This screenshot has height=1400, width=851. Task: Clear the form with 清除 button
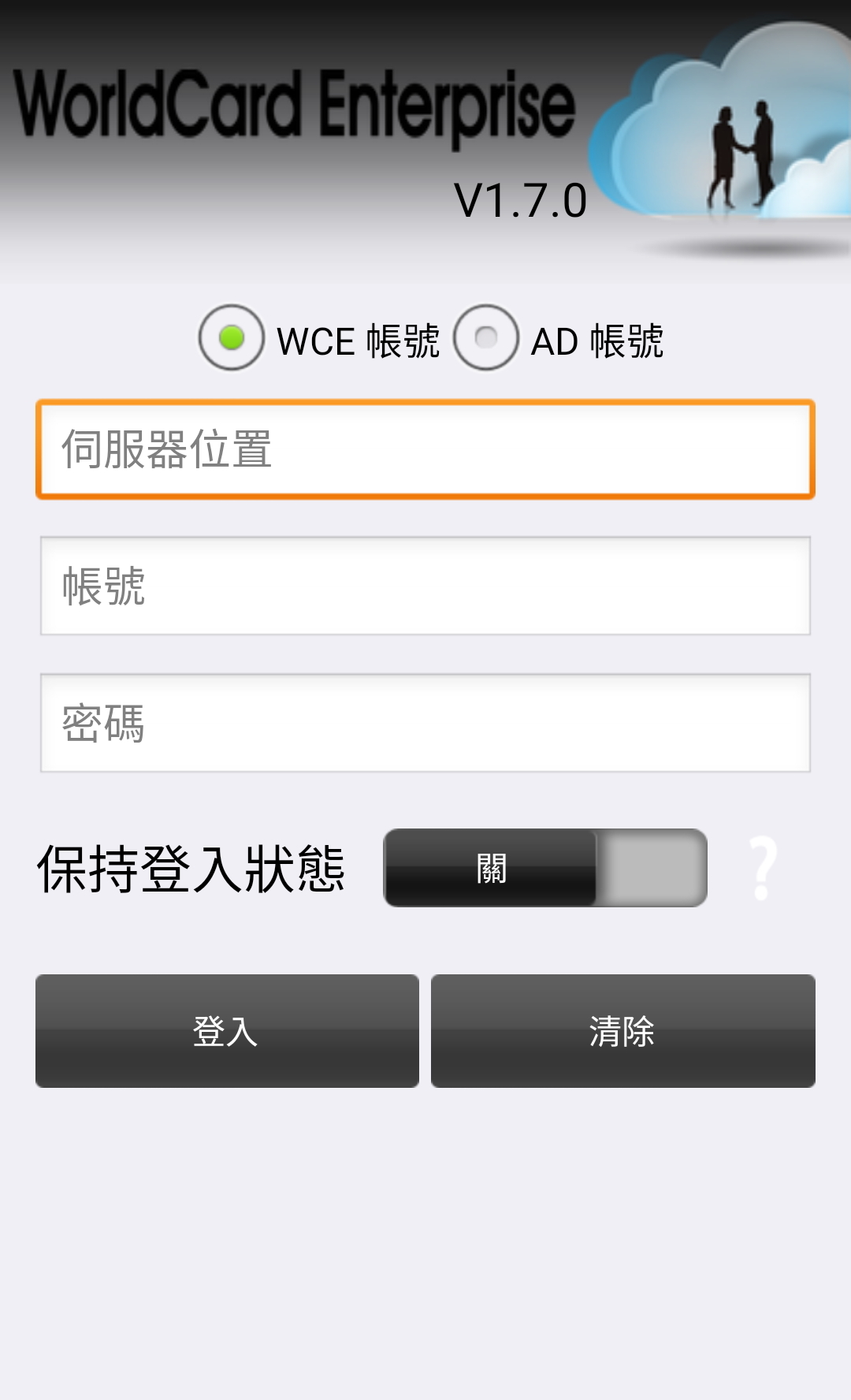click(622, 1031)
